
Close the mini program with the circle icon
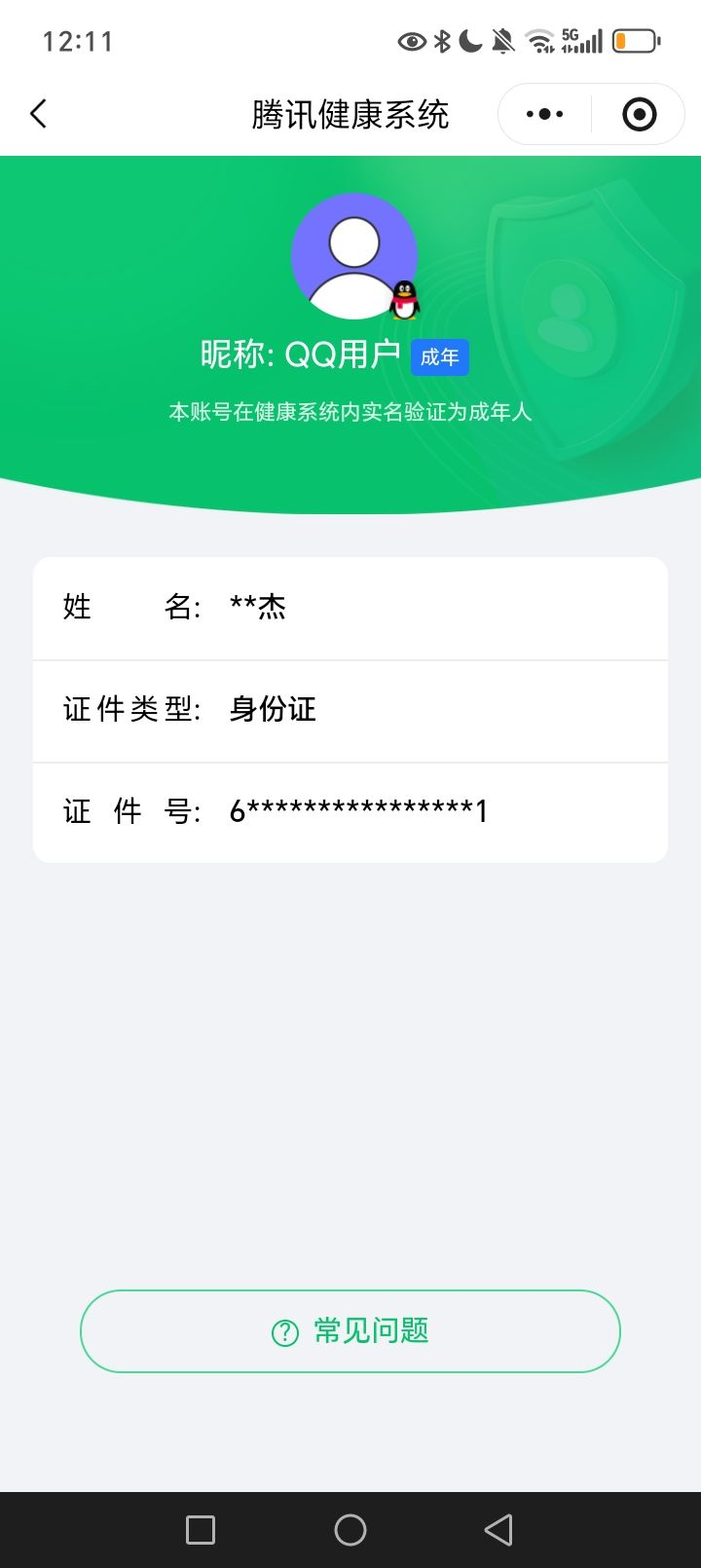pyautogui.click(x=639, y=114)
